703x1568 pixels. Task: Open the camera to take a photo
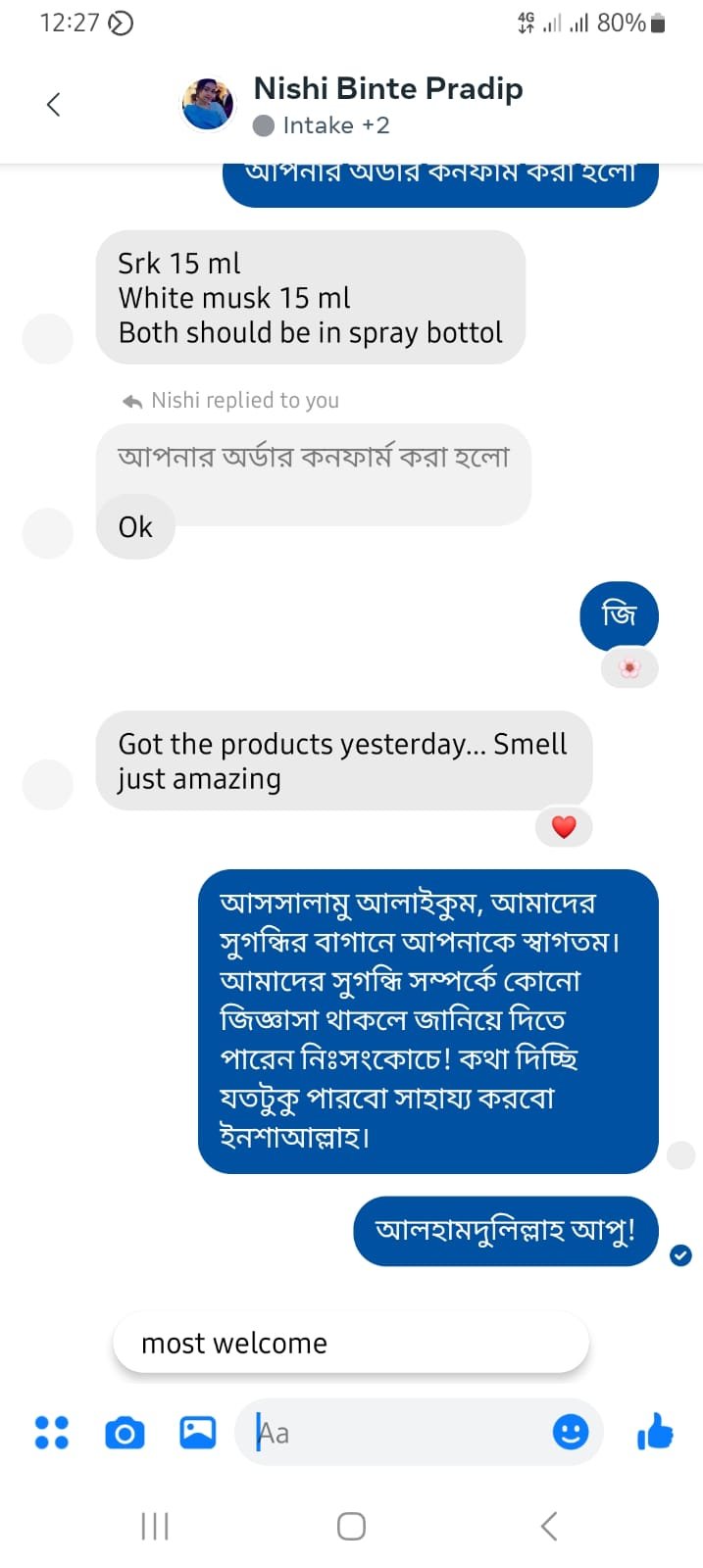pos(125,1433)
